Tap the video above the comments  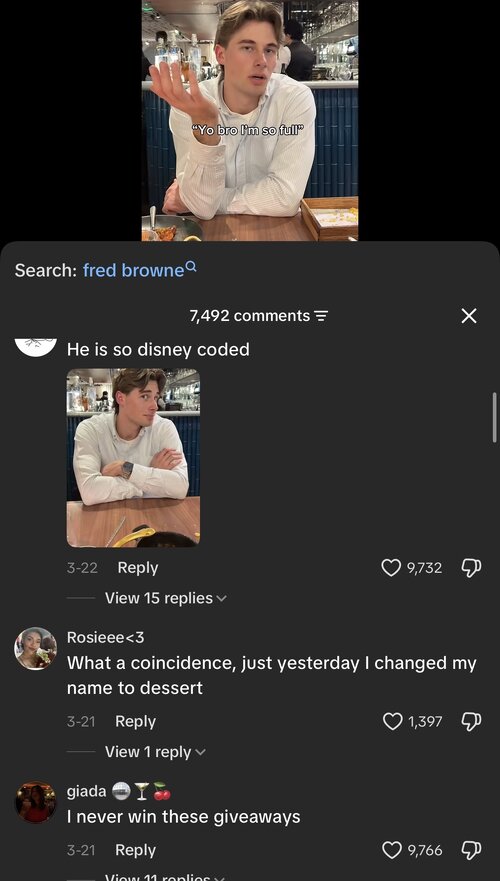click(249, 120)
